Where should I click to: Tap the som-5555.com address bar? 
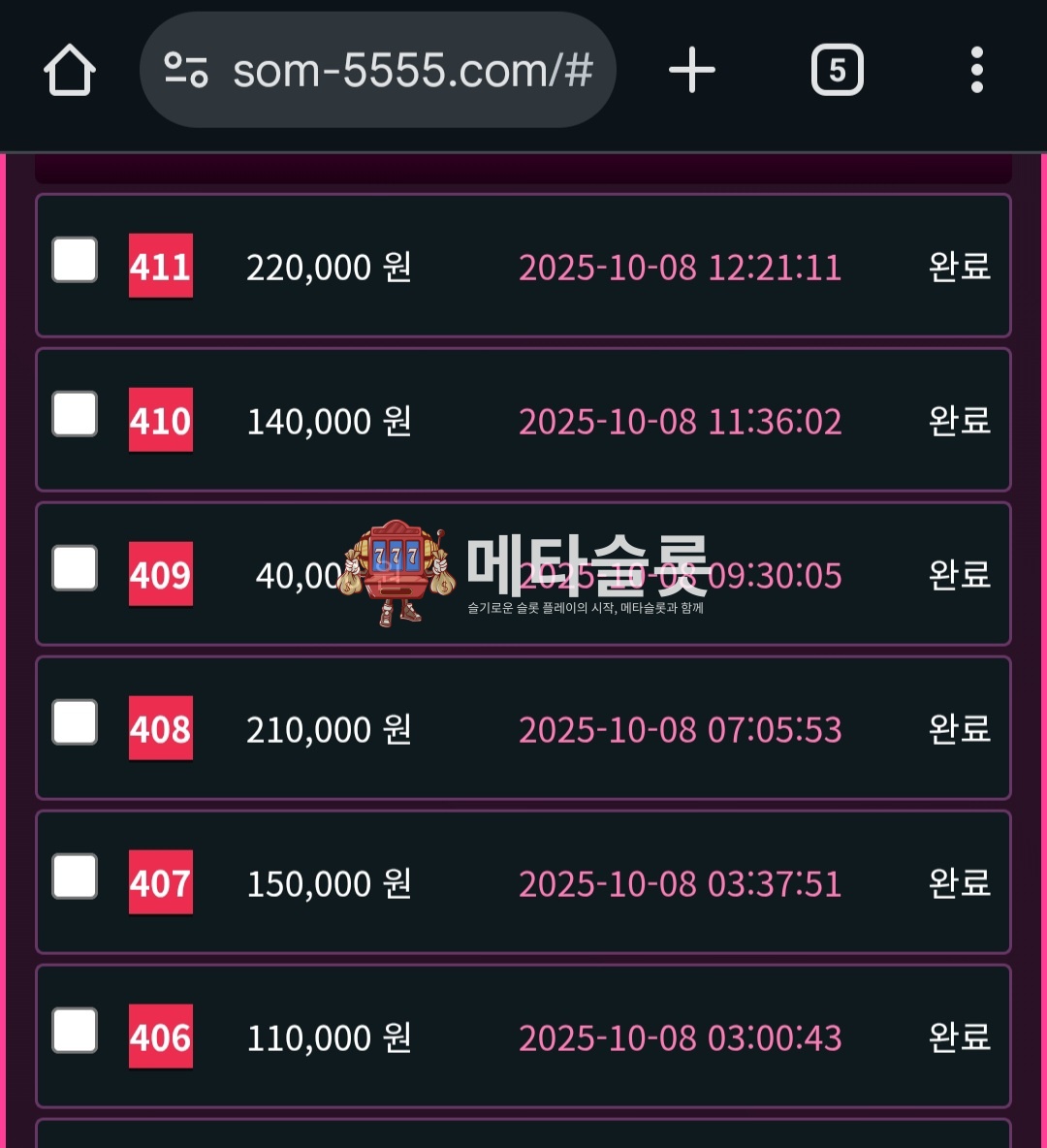[412, 71]
